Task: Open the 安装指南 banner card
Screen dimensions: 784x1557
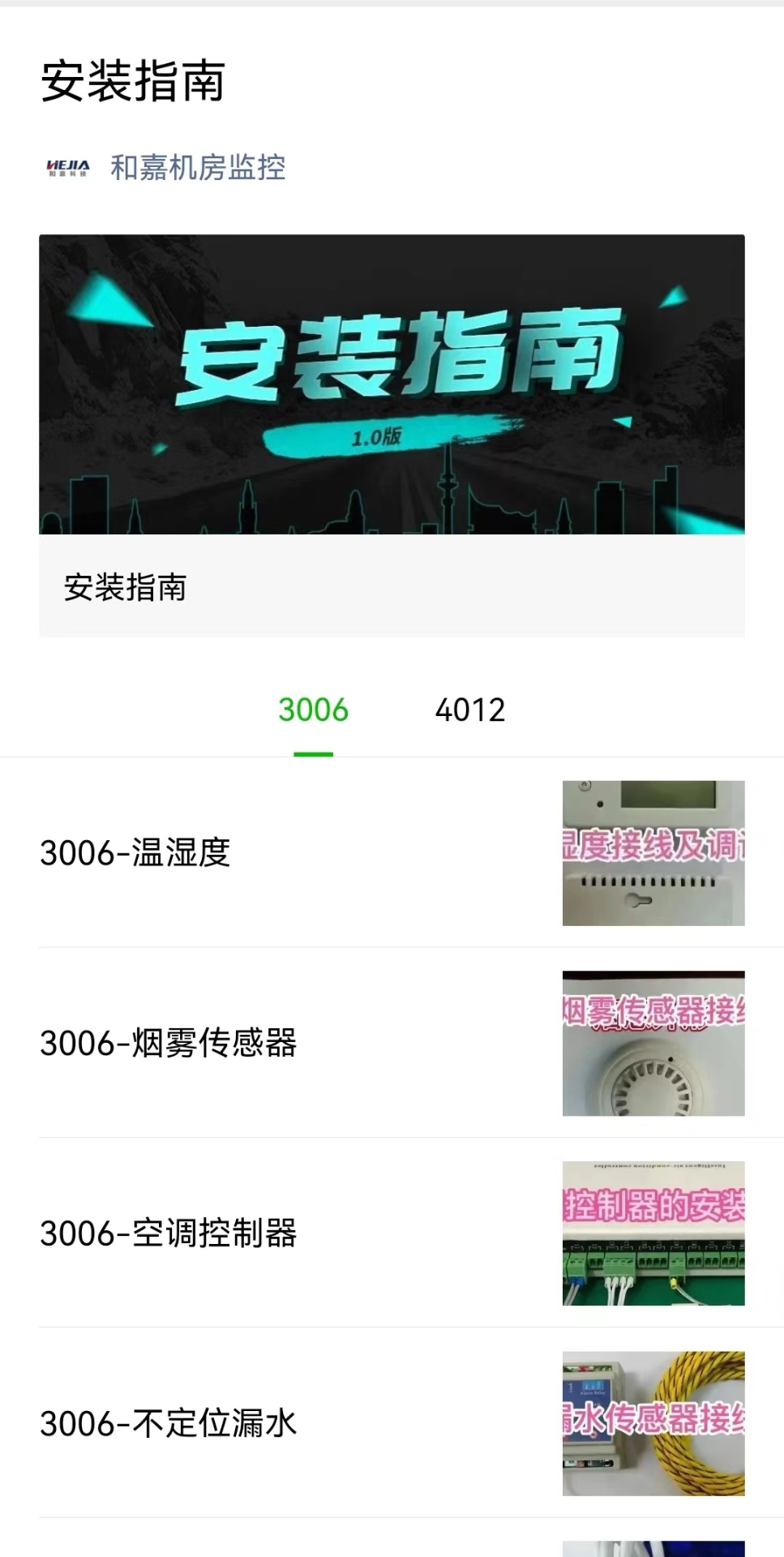Action: click(x=392, y=435)
